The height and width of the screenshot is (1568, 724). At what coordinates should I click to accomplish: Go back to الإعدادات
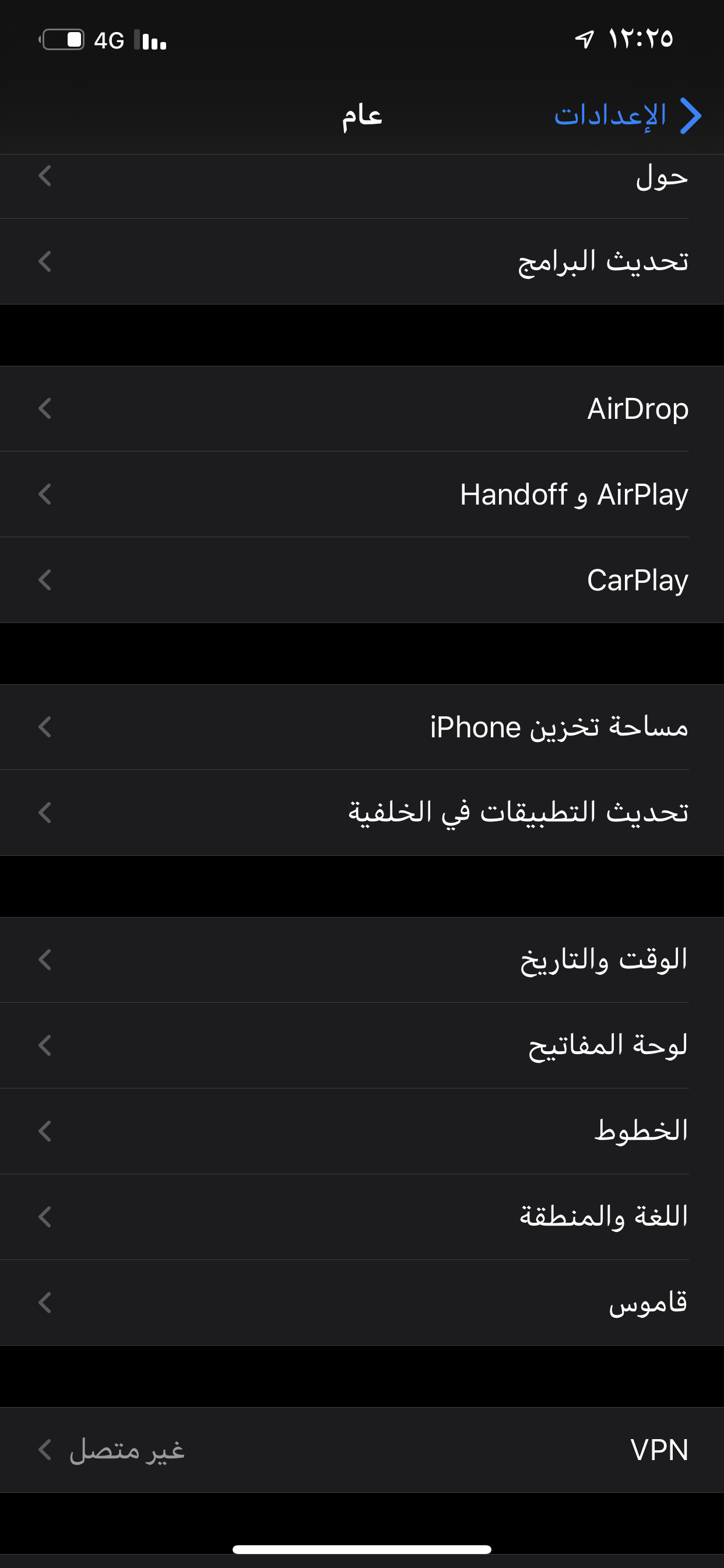pos(628,115)
